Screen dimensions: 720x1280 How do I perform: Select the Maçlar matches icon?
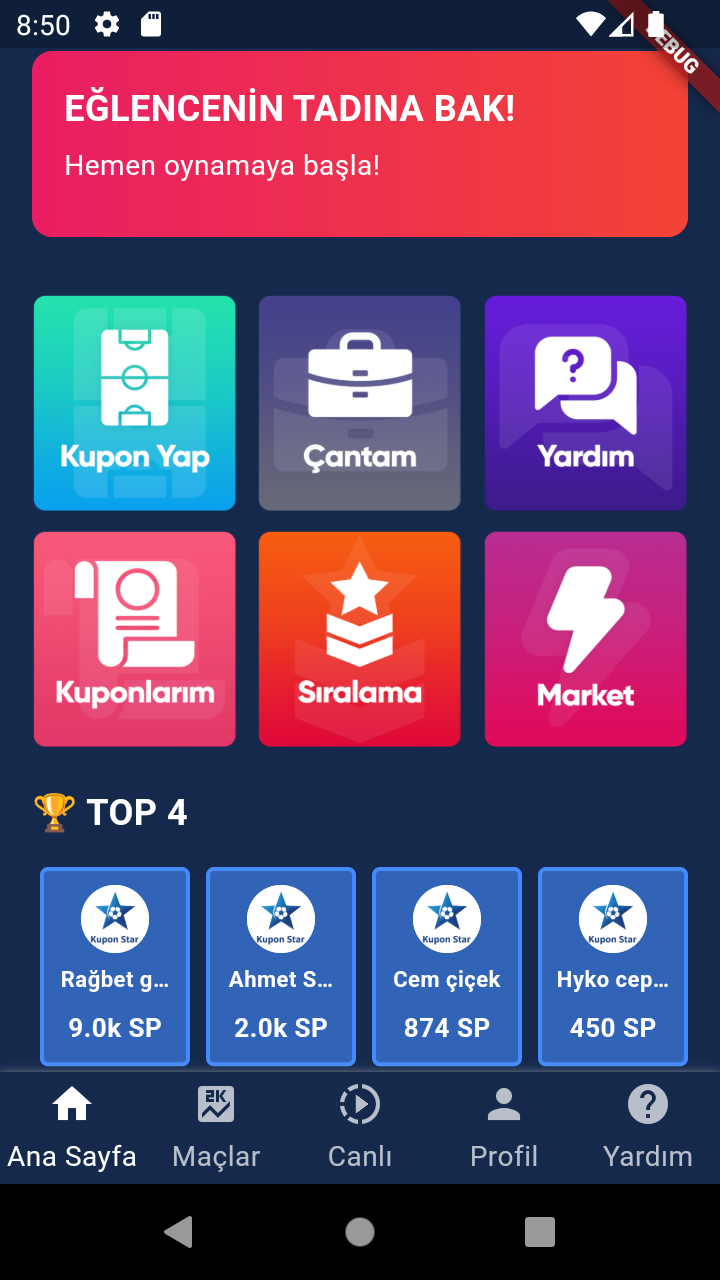(x=215, y=1104)
